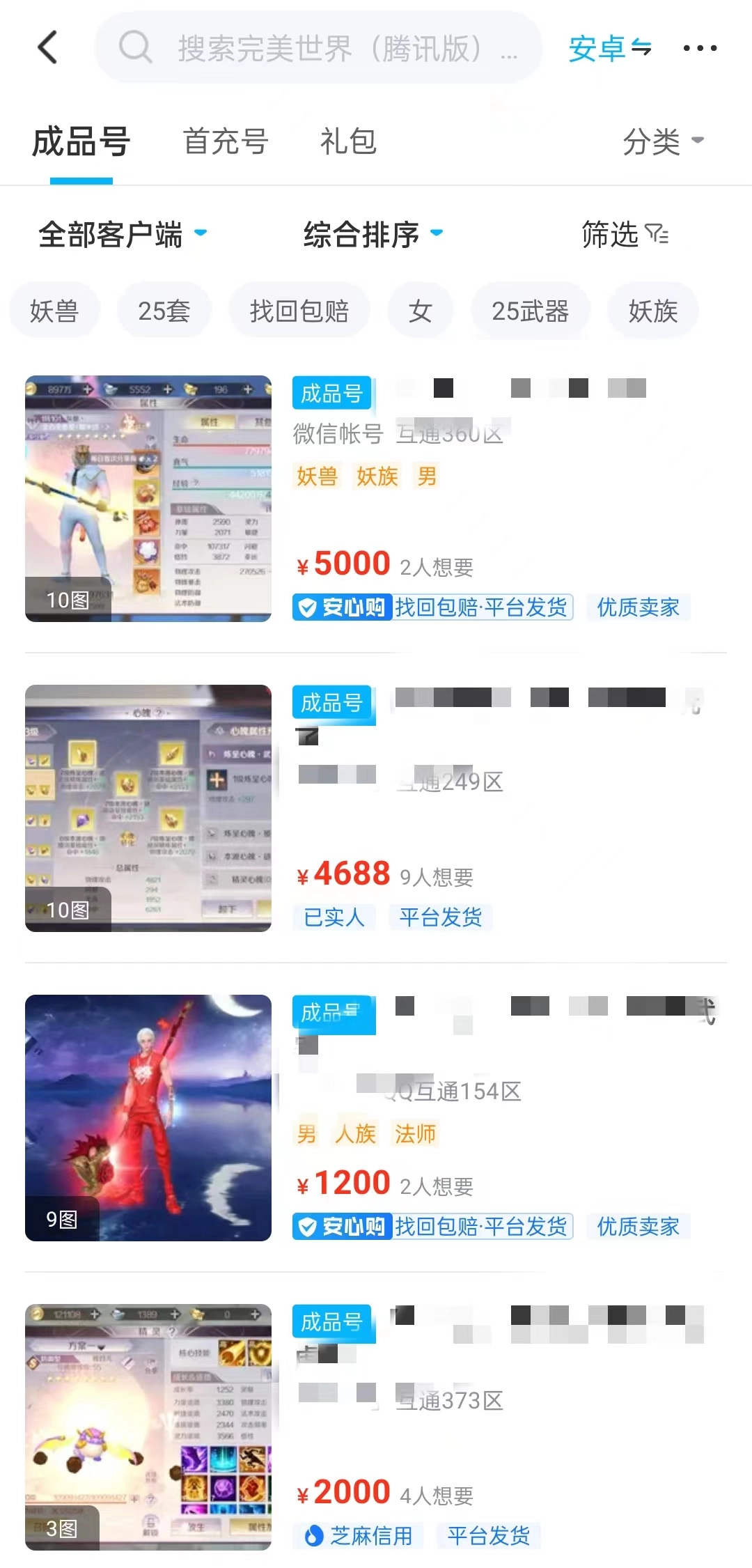The width and height of the screenshot is (752, 1568).
Task: Open the 综合排序 sorting dropdown
Action: (x=373, y=234)
